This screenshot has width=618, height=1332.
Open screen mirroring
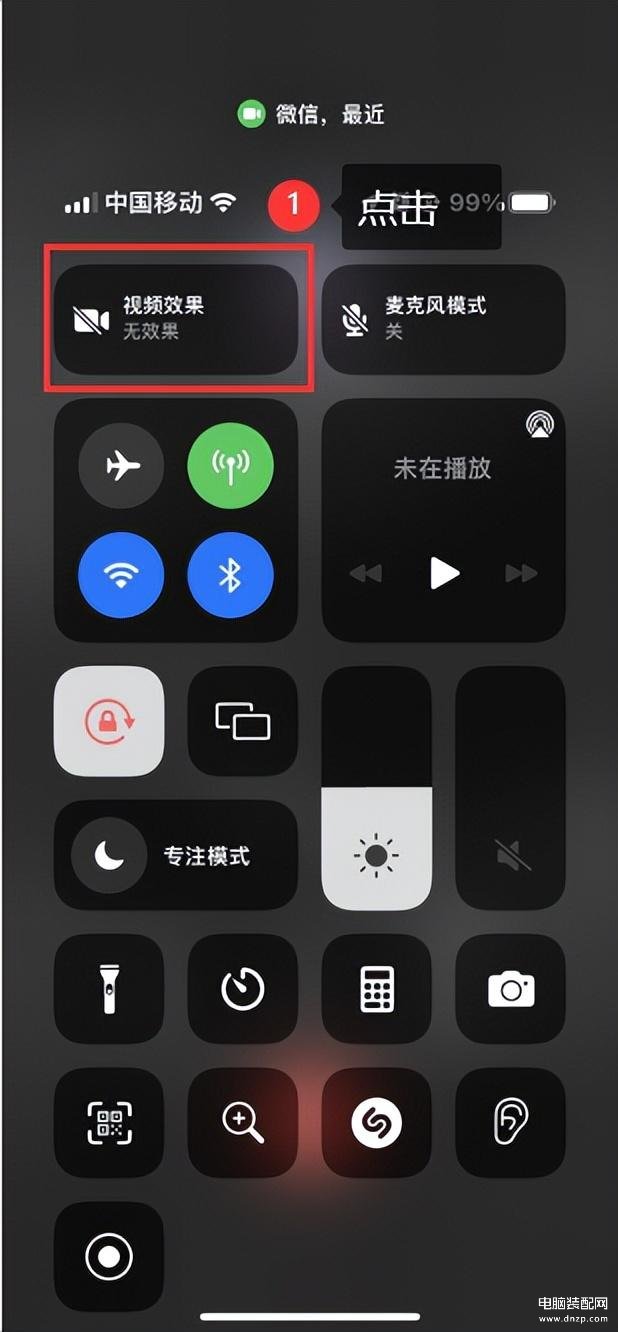pyautogui.click(x=243, y=721)
